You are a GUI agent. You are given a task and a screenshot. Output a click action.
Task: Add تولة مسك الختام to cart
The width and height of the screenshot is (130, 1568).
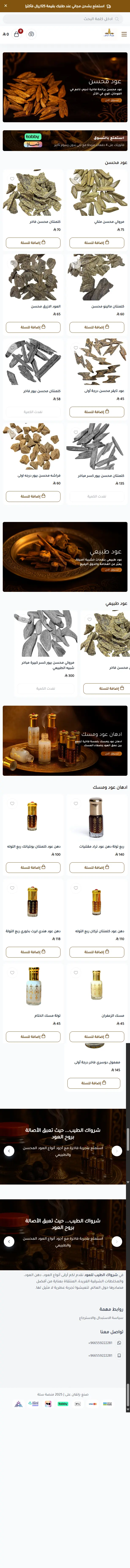point(33,1036)
